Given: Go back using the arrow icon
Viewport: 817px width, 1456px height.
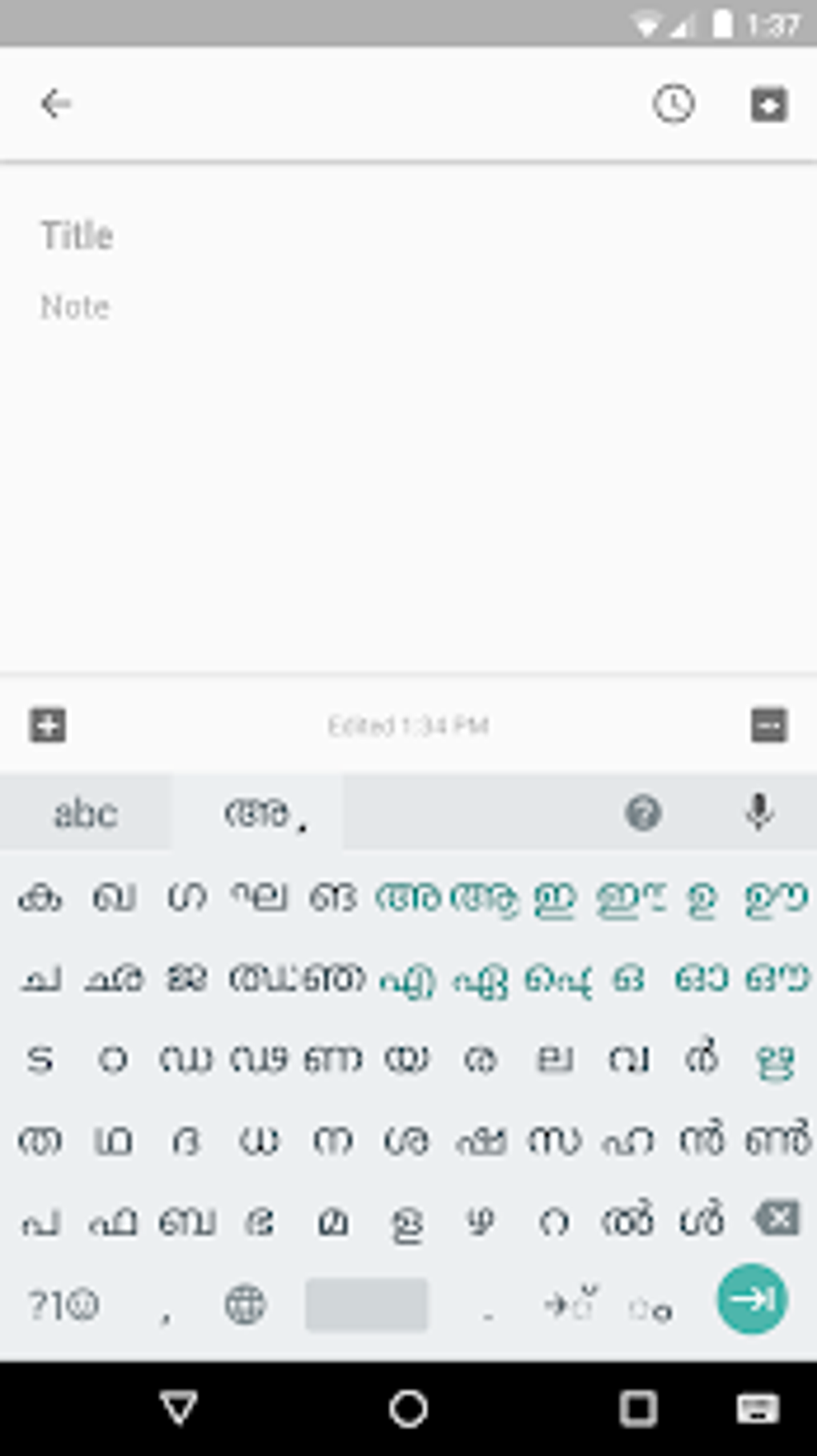Looking at the screenshot, I should pos(56,104).
